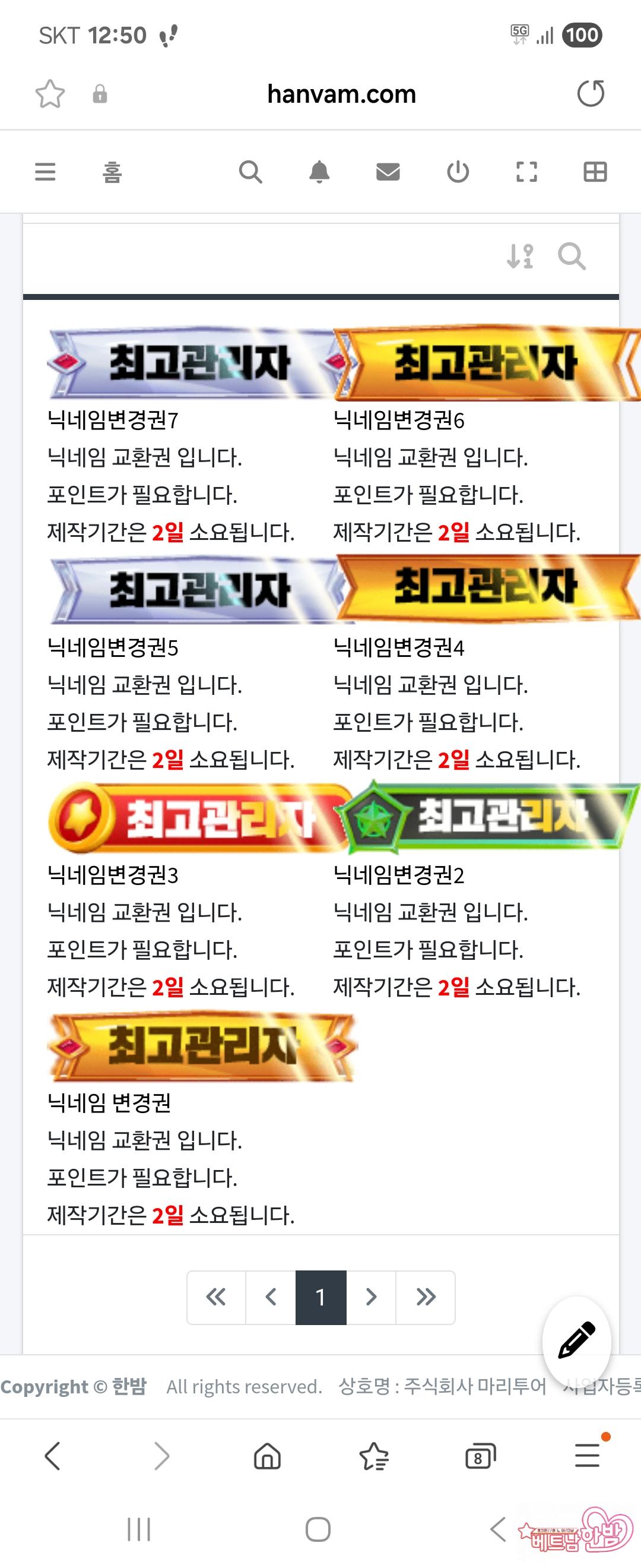Open the 닉네임변경권7 item
641x1568 pixels.
(x=113, y=420)
